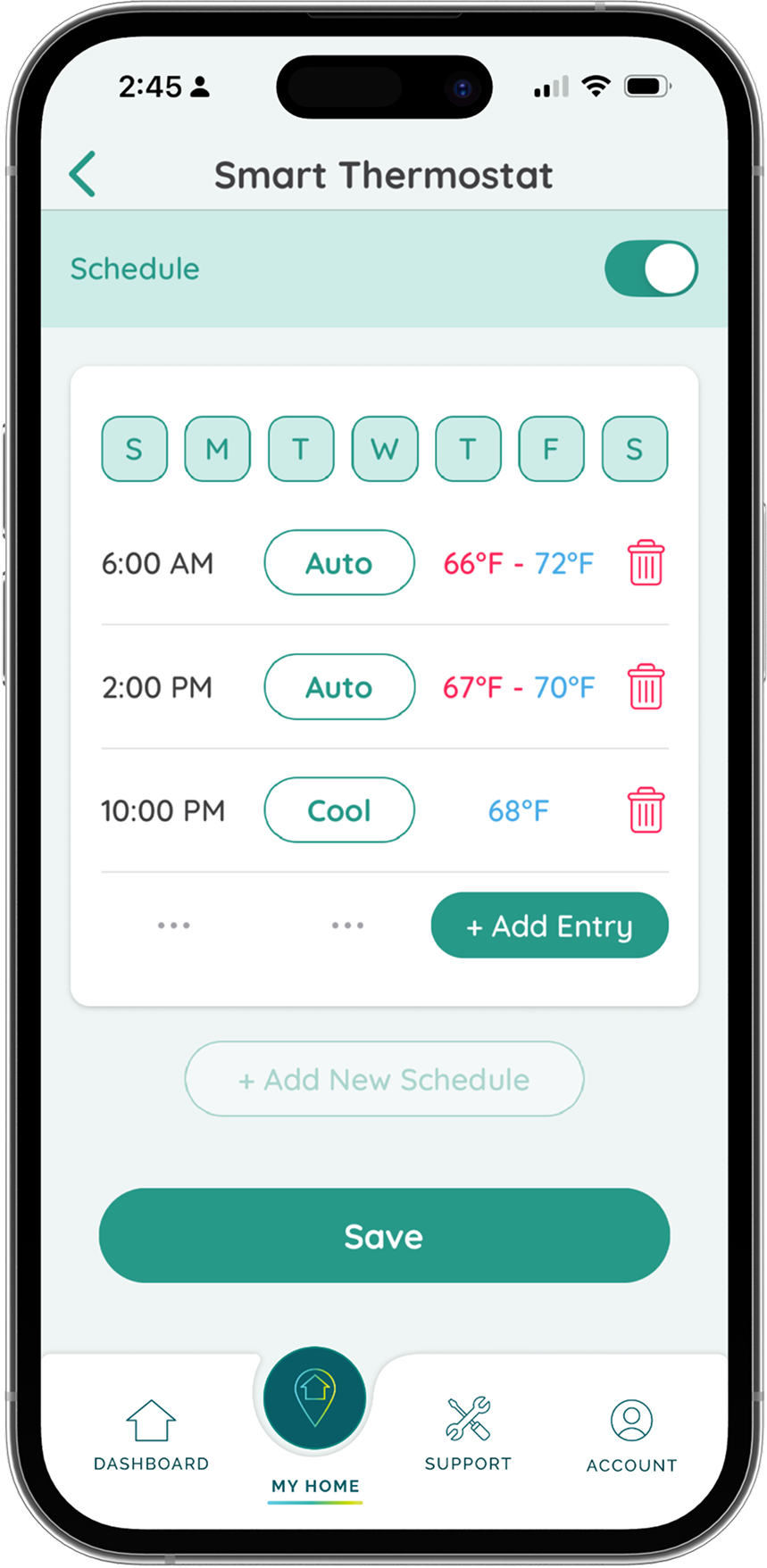The image size is (767, 1568).
Task: Delete the 6:00 AM schedule entry
Action: [646, 563]
